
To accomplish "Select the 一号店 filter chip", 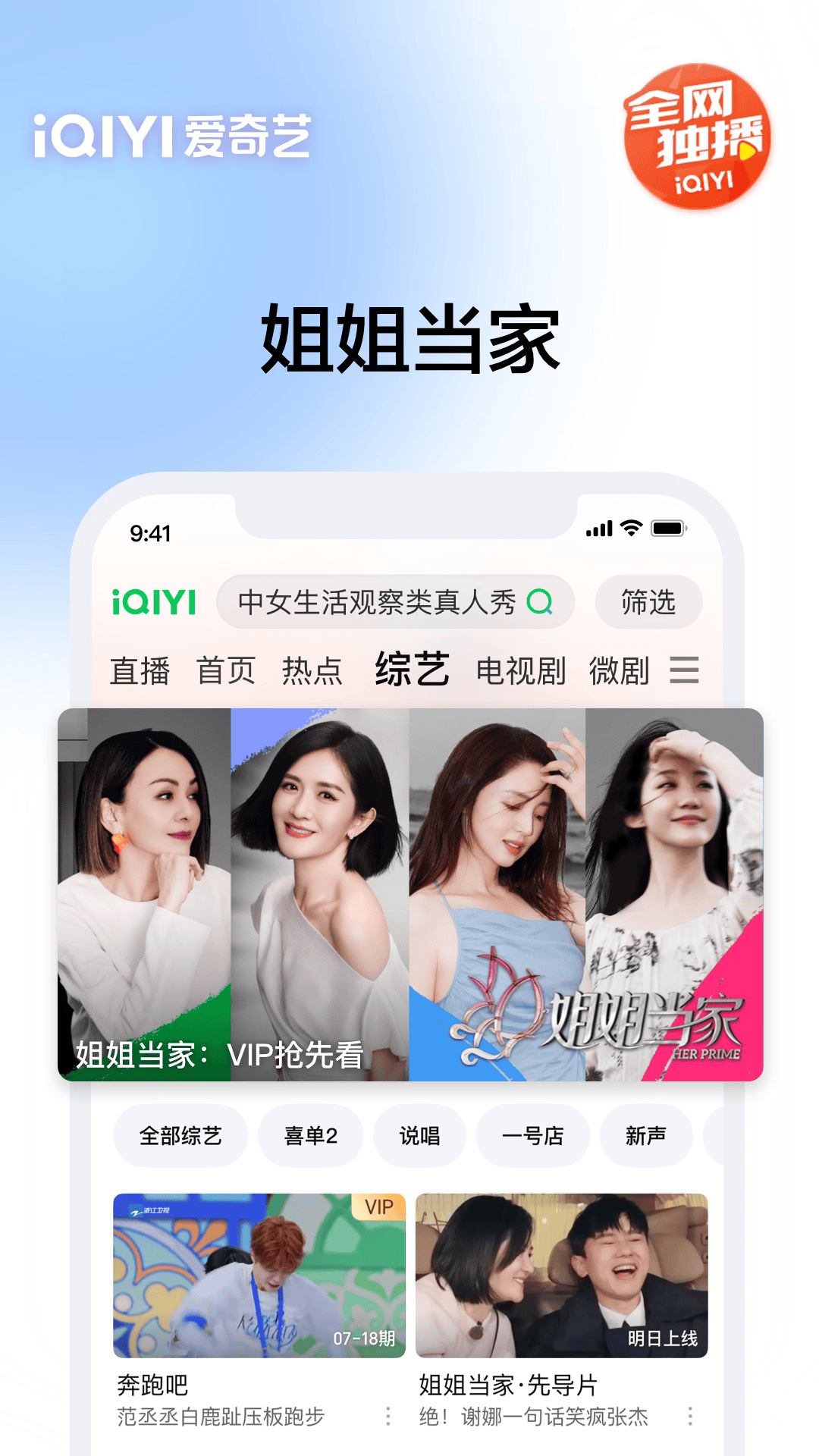I will 533,1135.
